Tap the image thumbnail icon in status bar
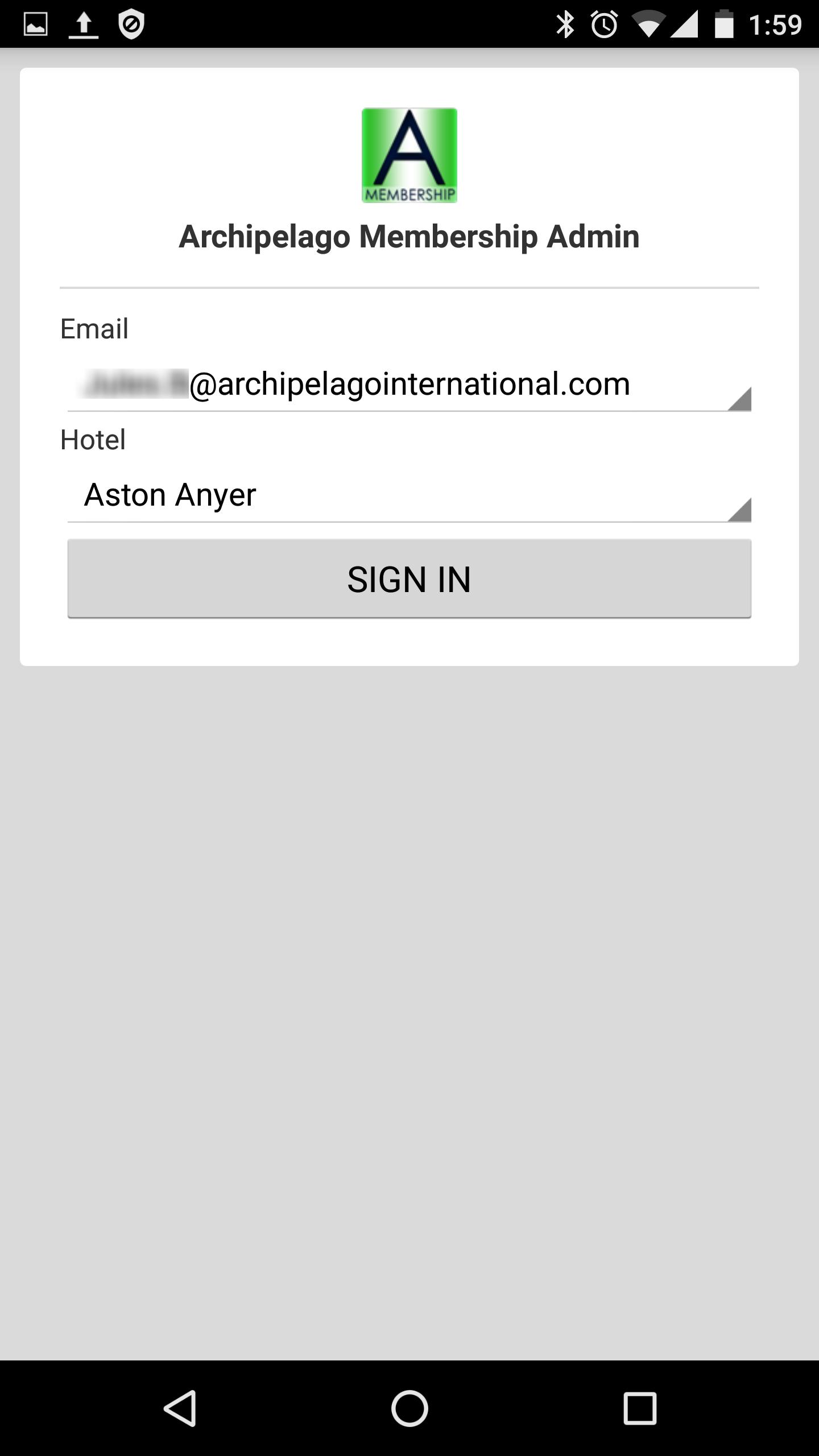 (x=36, y=24)
